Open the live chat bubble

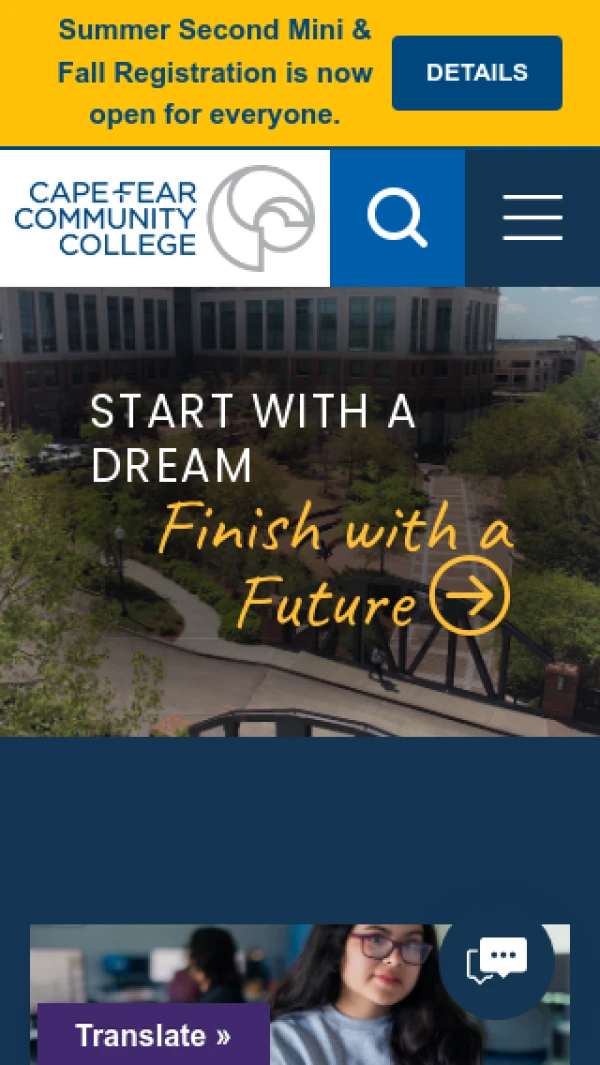click(x=497, y=962)
